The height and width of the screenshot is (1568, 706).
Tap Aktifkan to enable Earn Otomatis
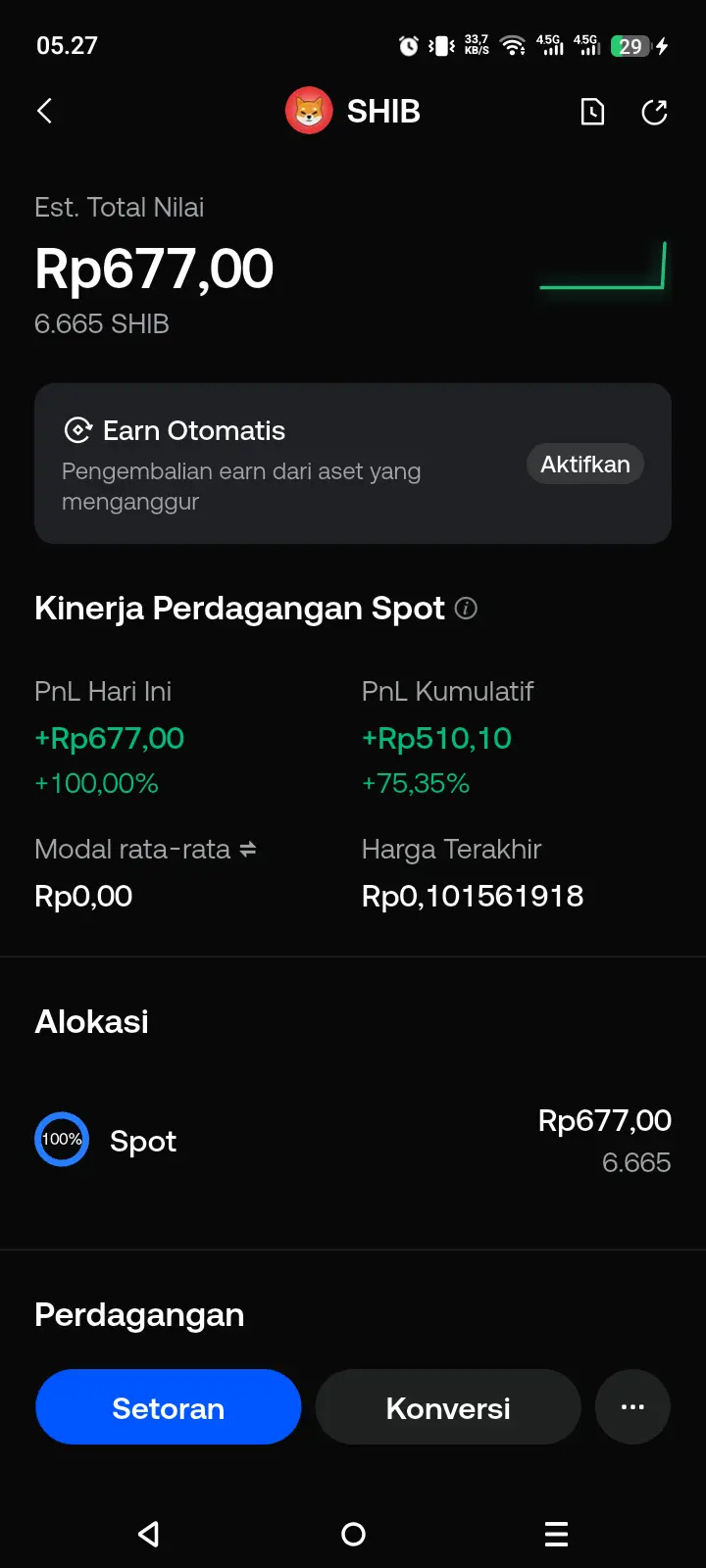click(585, 464)
